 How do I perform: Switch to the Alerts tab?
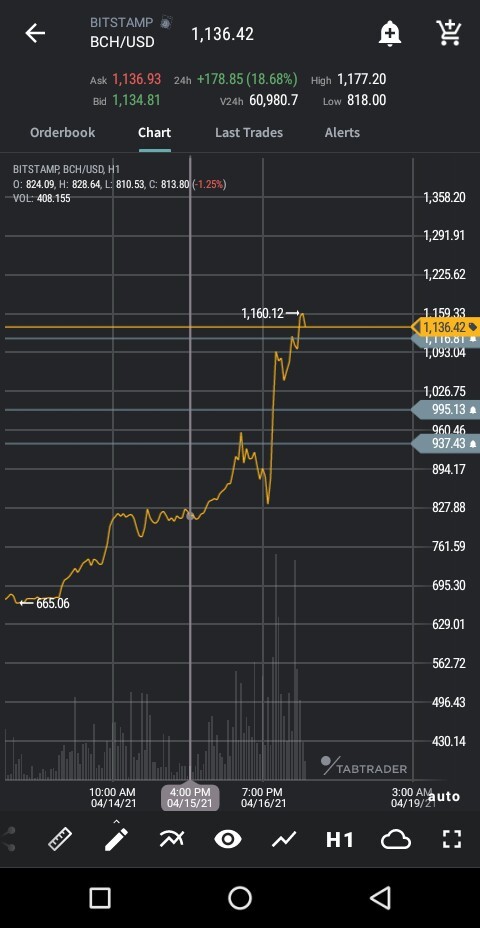(342, 133)
